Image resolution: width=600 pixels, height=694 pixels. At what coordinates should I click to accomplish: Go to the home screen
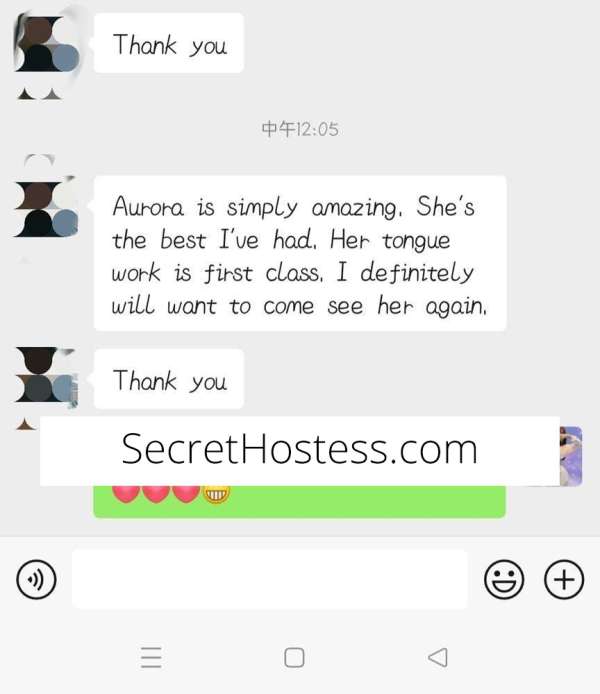[294, 657]
